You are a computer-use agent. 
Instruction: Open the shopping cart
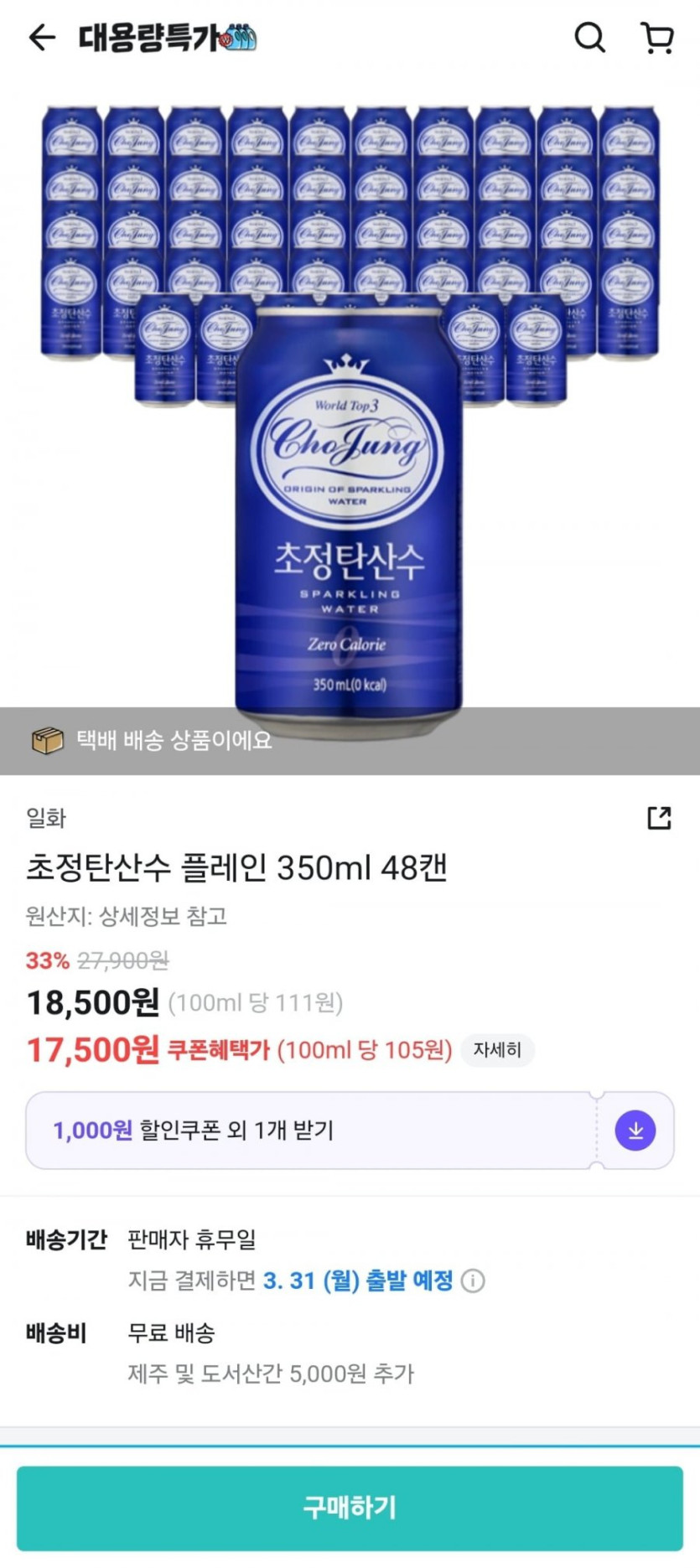(657, 38)
